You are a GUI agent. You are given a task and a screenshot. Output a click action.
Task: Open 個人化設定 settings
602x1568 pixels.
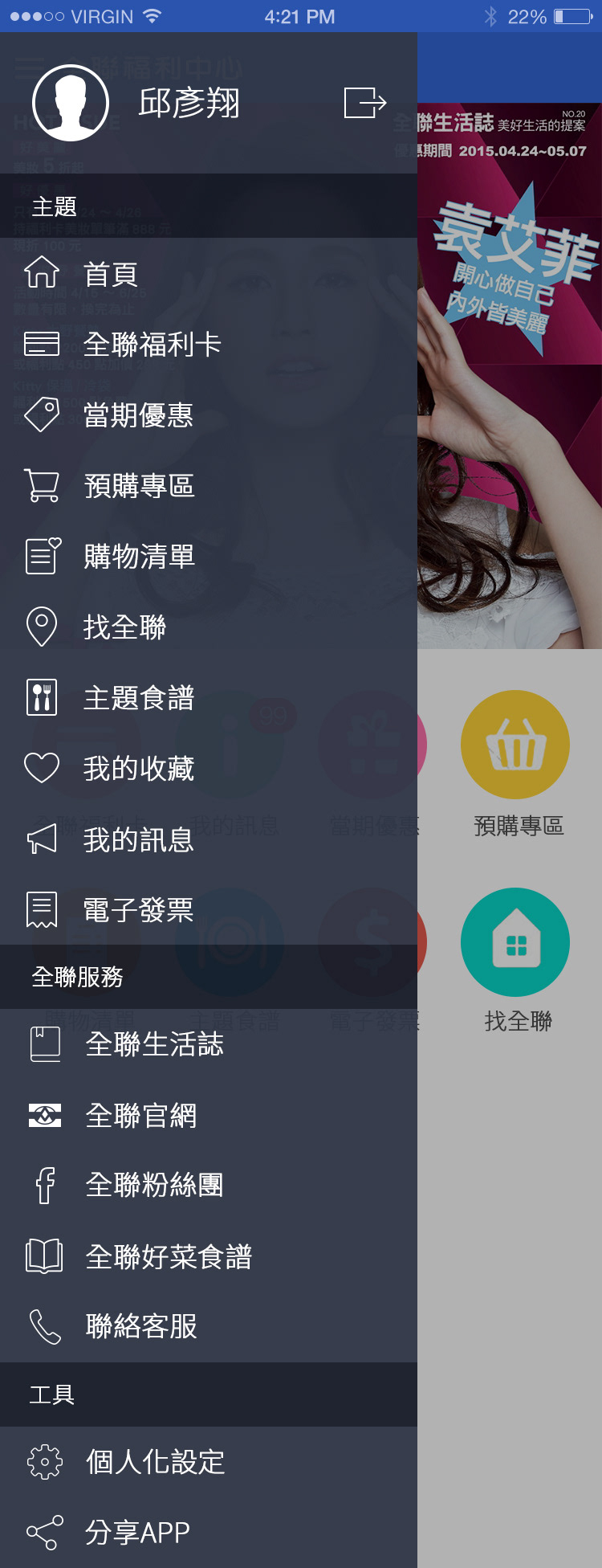coord(154,1462)
